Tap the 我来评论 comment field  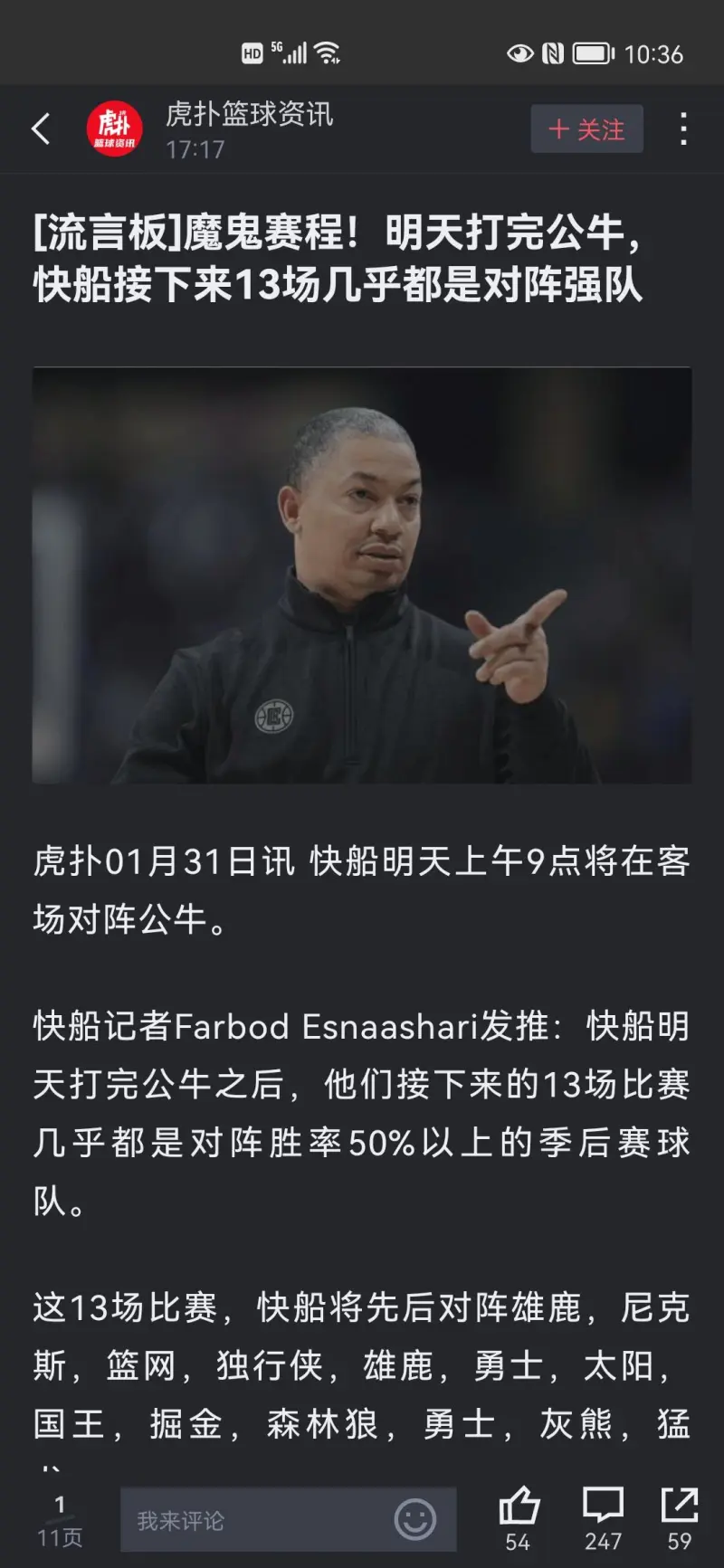tap(253, 1520)
